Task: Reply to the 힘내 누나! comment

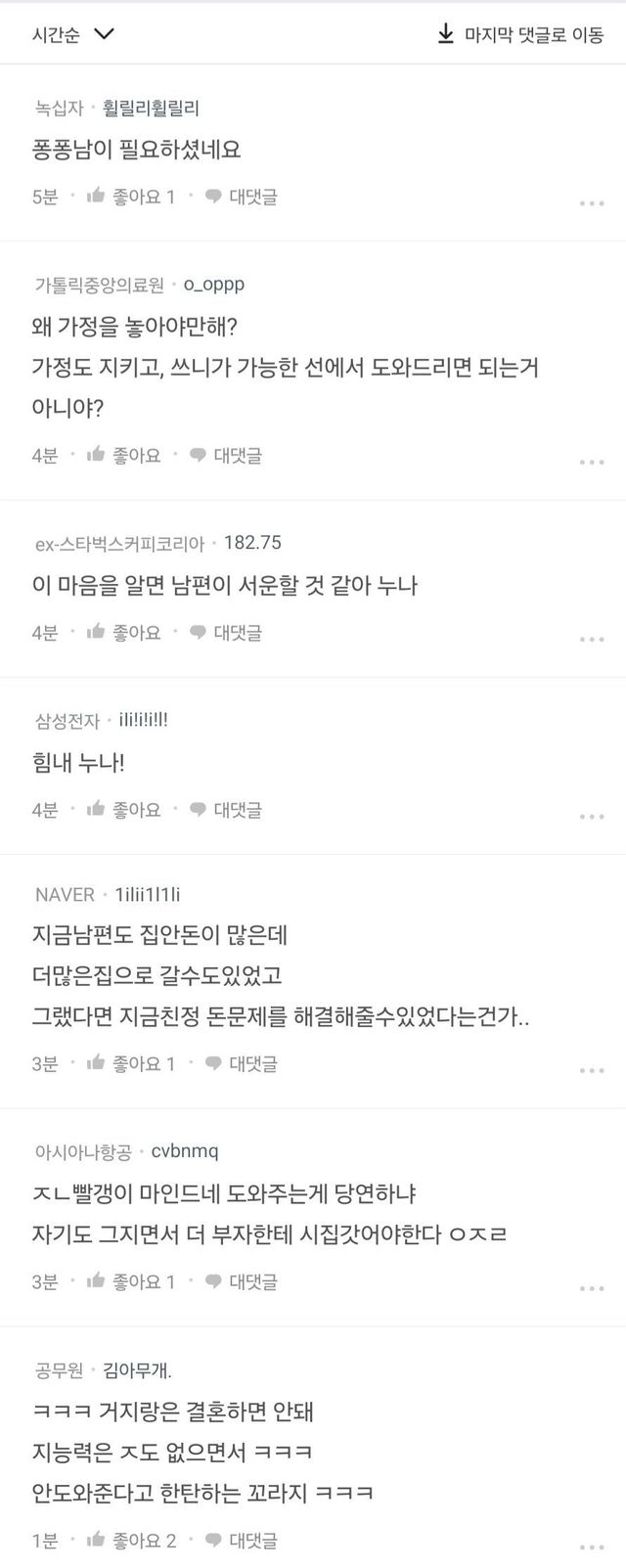Action: pyautogui.click(x=226, y=809)
